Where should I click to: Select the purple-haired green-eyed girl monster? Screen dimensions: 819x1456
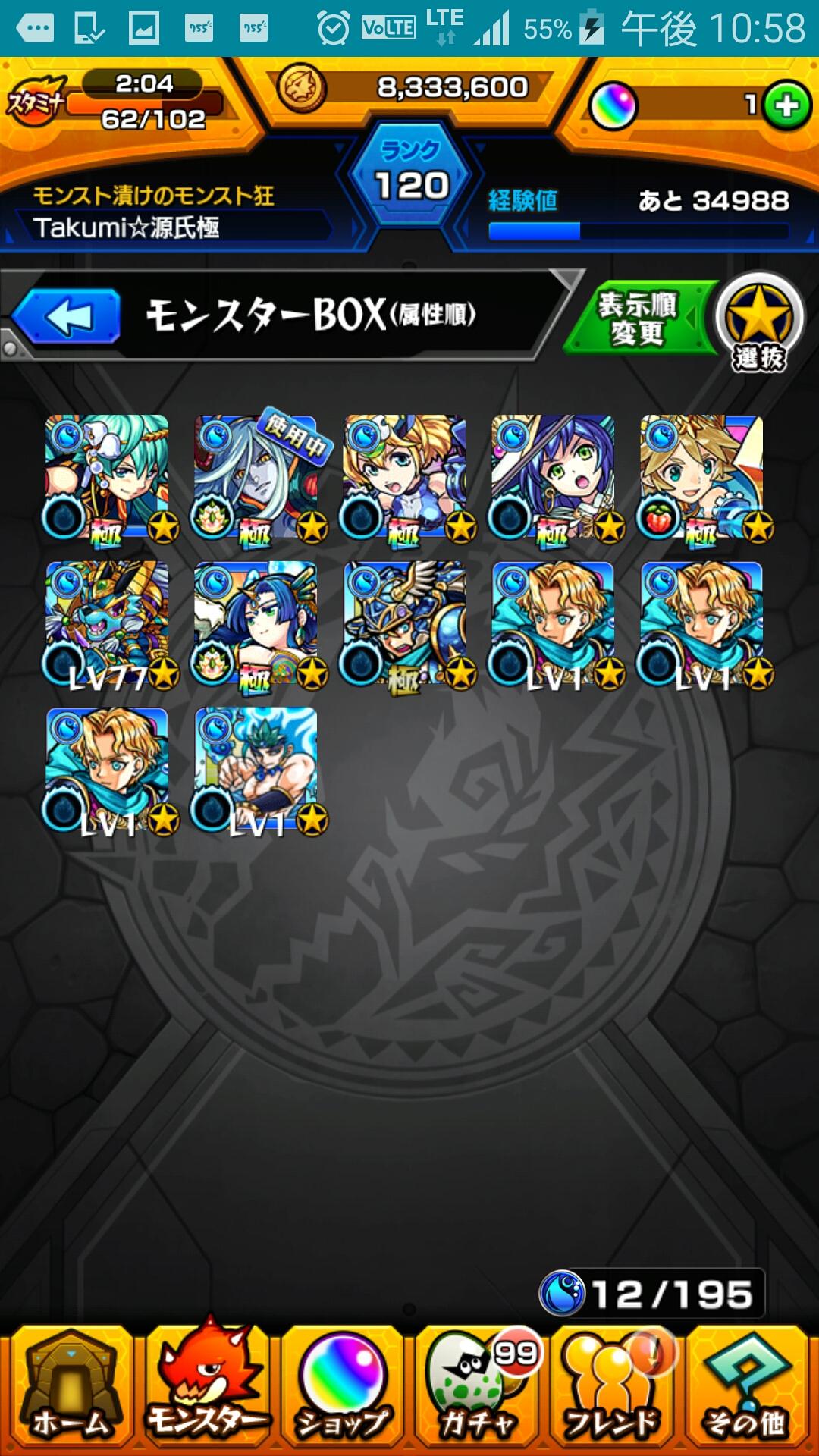[x=554, y=477]
